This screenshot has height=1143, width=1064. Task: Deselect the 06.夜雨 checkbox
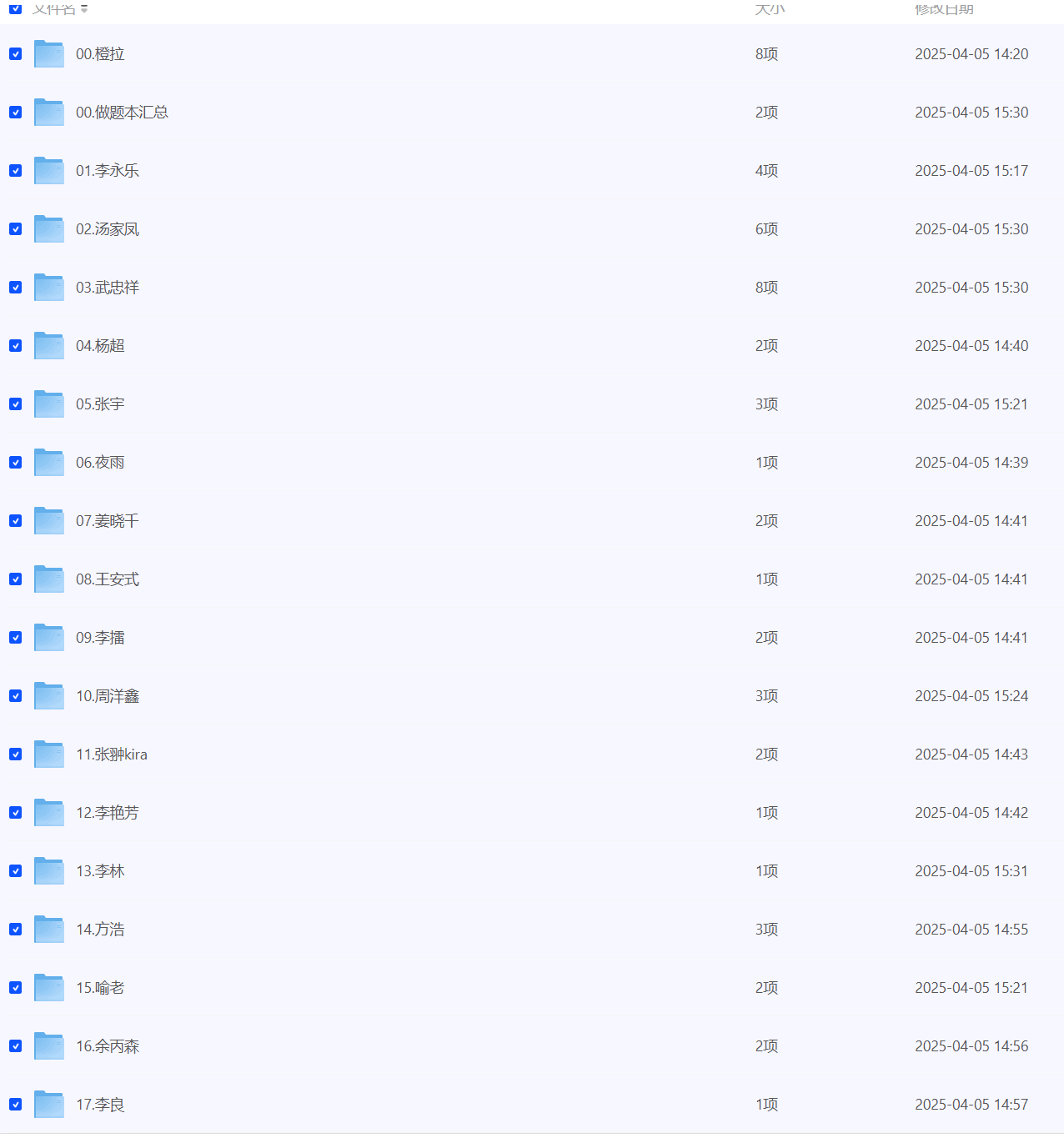(x=15, y=462)
